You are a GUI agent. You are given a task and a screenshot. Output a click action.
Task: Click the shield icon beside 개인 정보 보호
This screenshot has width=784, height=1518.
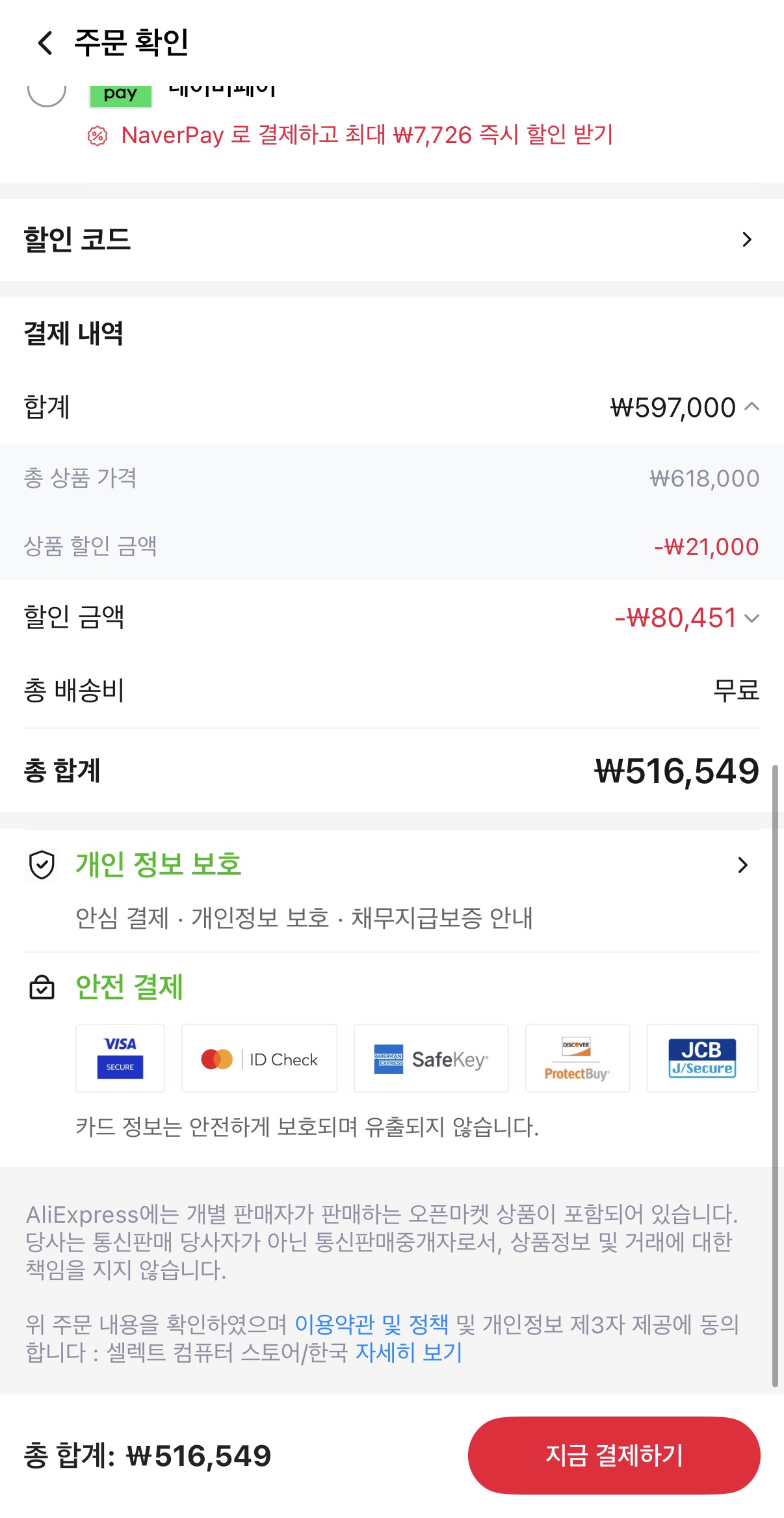tap(42, 865)
